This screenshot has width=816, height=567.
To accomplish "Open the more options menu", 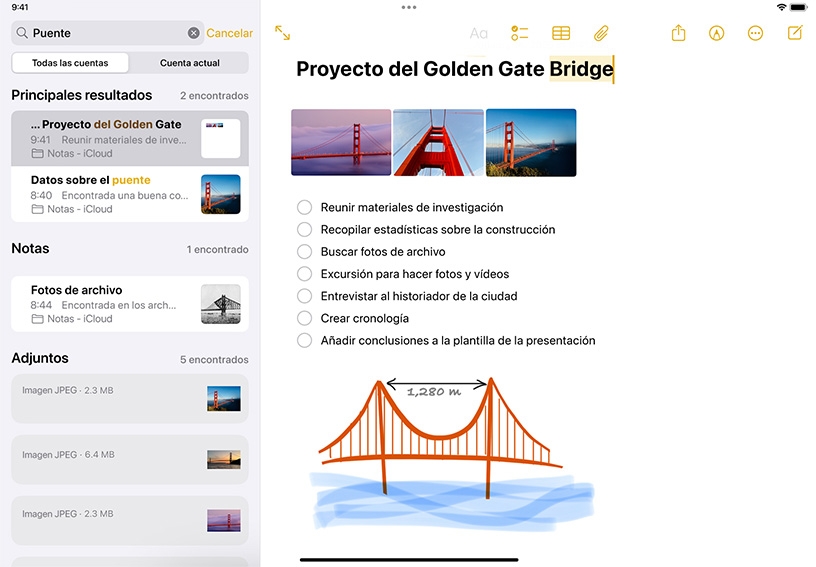I will click(755, 33).
